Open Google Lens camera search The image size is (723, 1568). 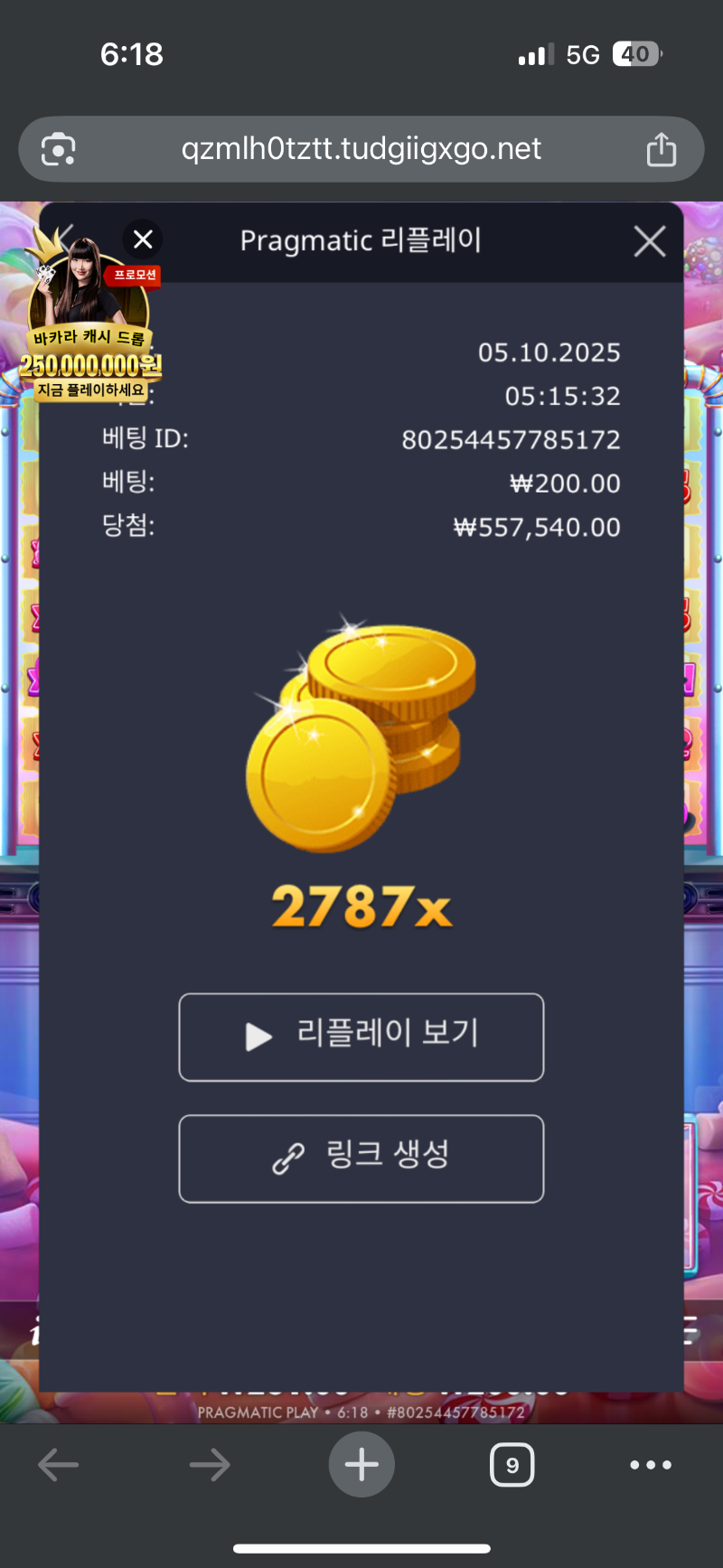point(59,149)
